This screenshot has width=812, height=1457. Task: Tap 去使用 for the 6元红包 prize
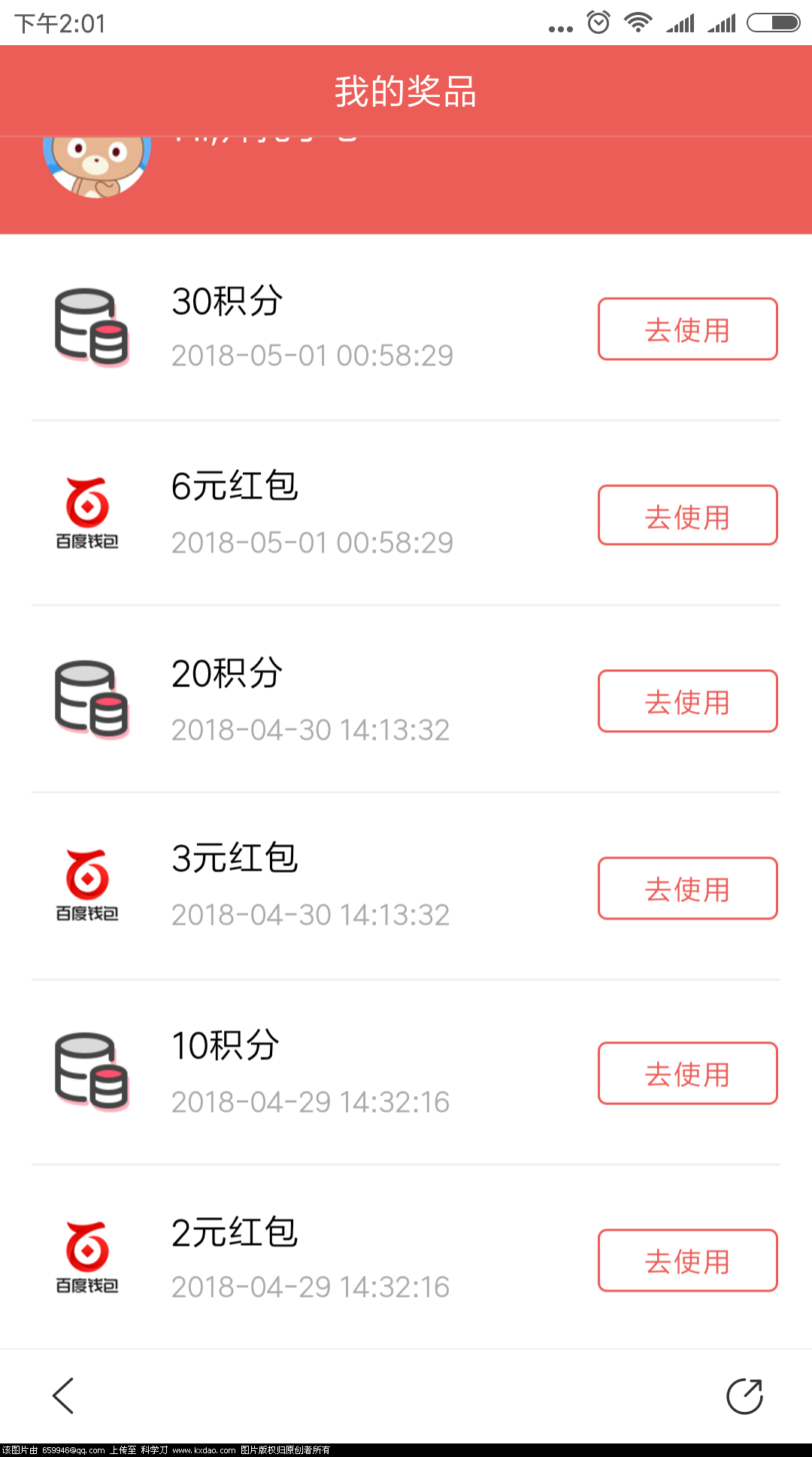(686, 516)
